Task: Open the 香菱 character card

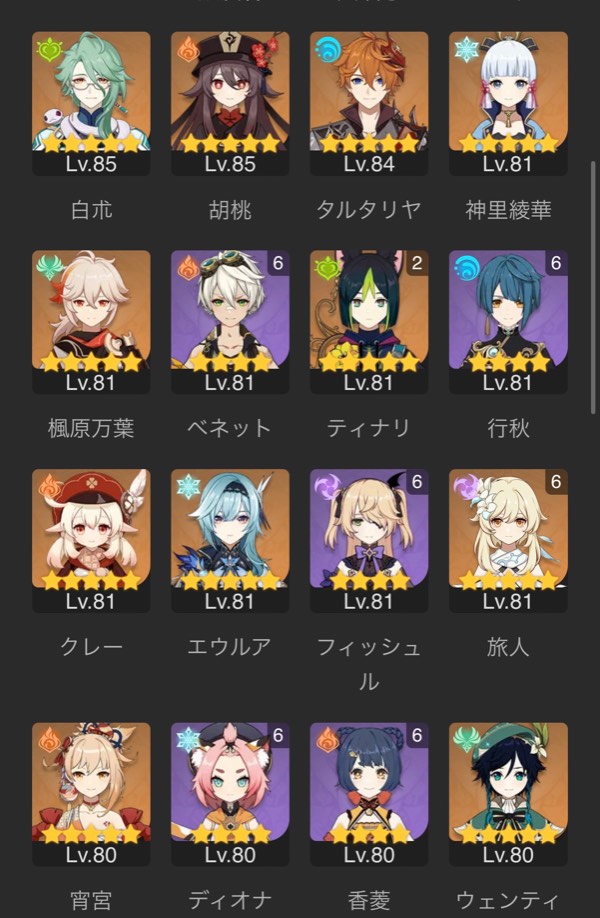Action: click(x=369, y=788)
